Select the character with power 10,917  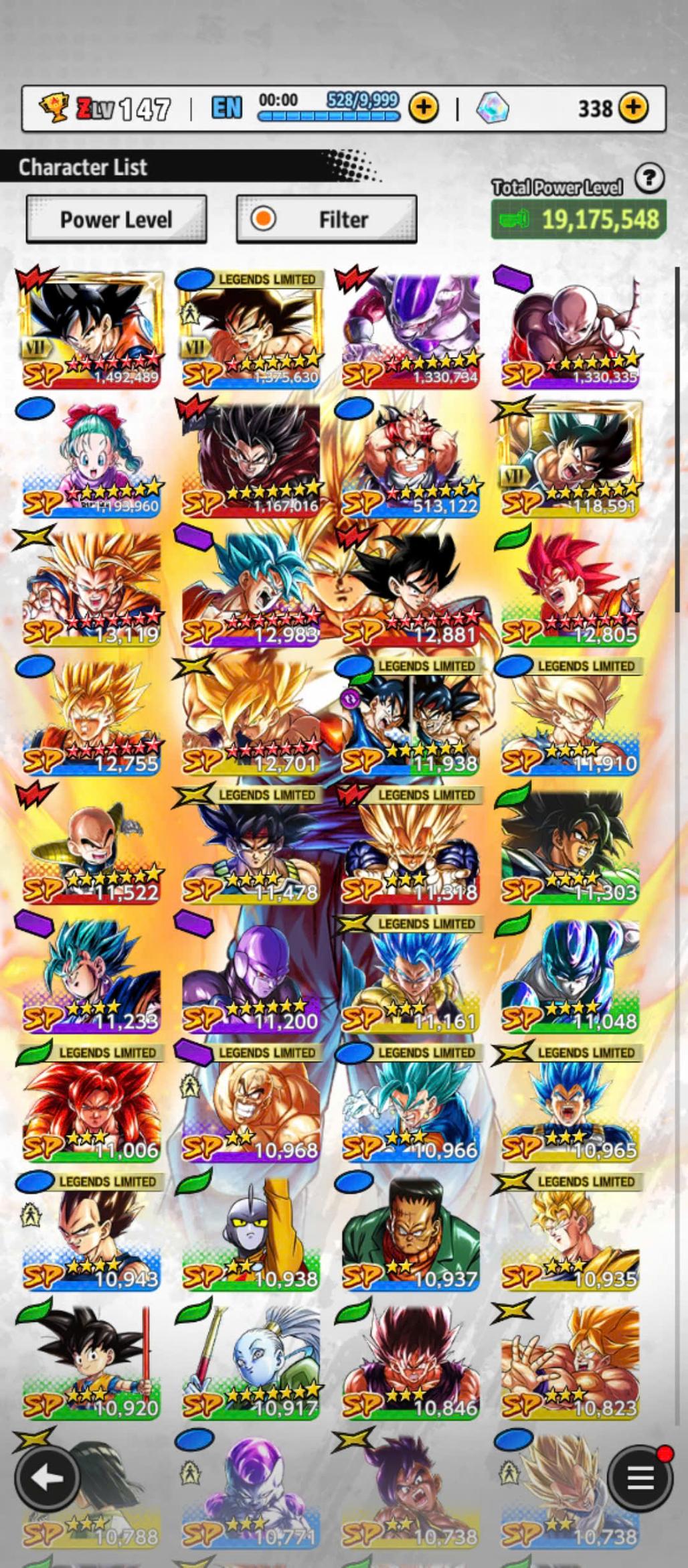pos(250,1362)
